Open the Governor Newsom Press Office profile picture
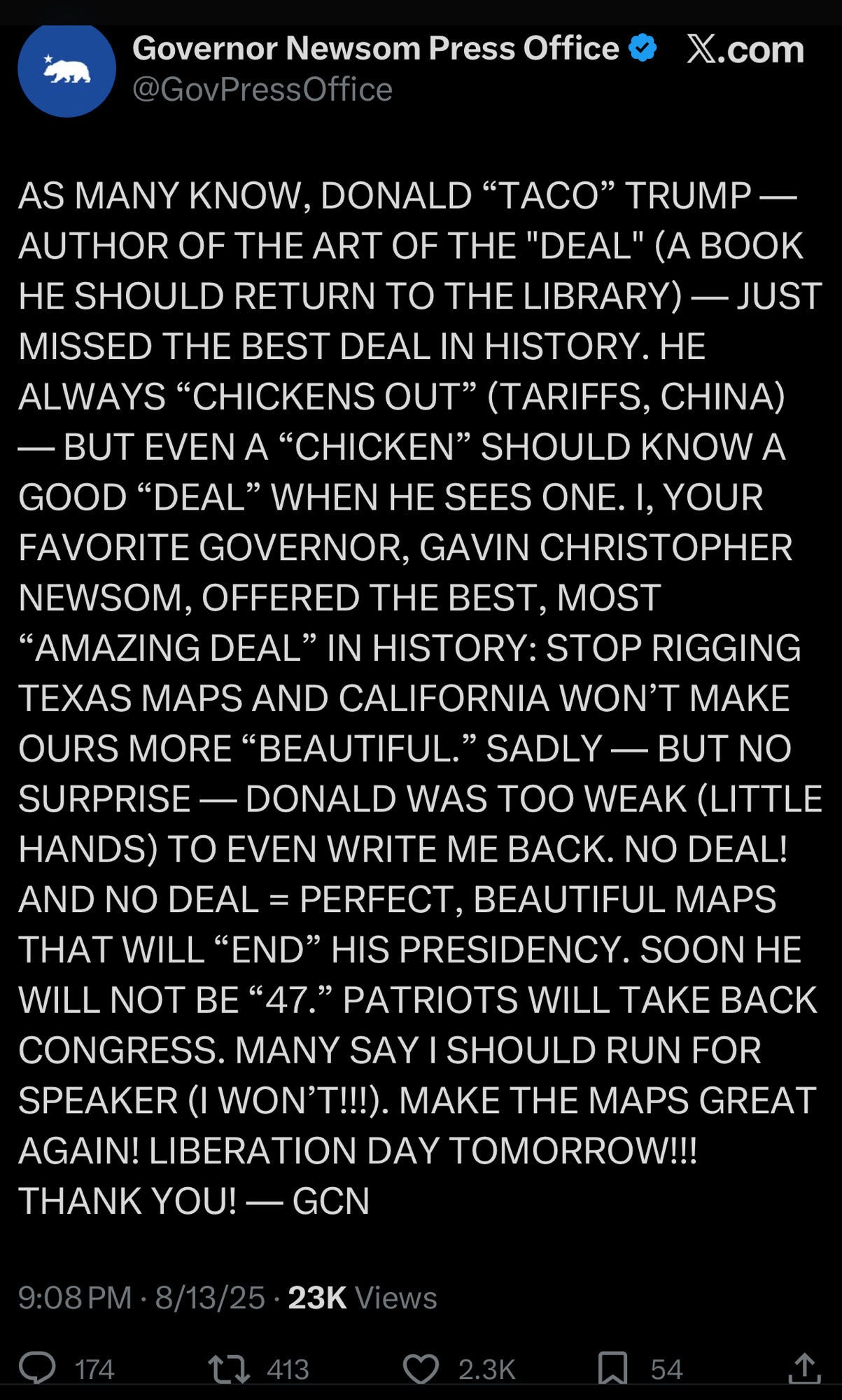This screenshot has height=1400, width=842. [66, 69]
